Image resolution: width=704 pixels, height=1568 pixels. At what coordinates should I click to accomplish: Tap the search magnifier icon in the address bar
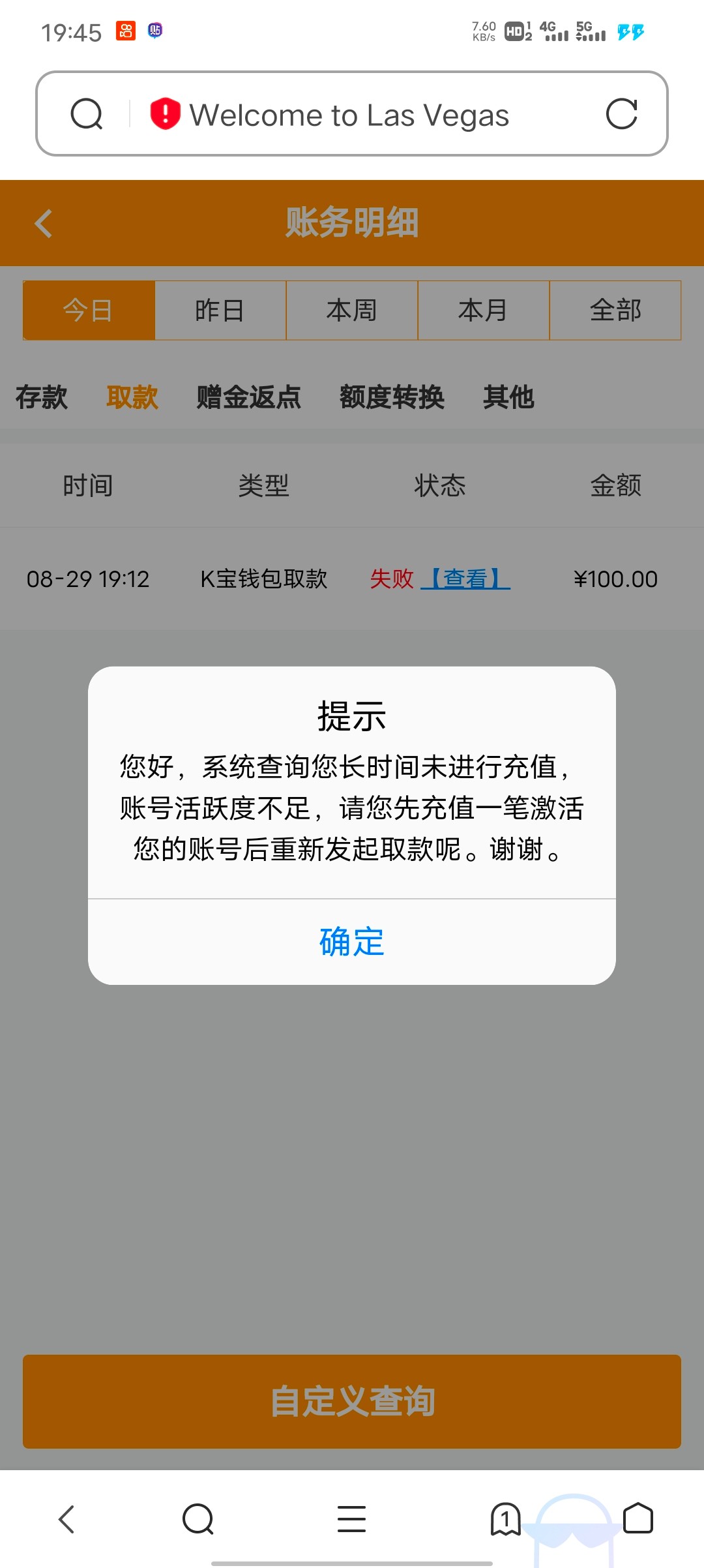pyautogui.click(x=87, y=115)
